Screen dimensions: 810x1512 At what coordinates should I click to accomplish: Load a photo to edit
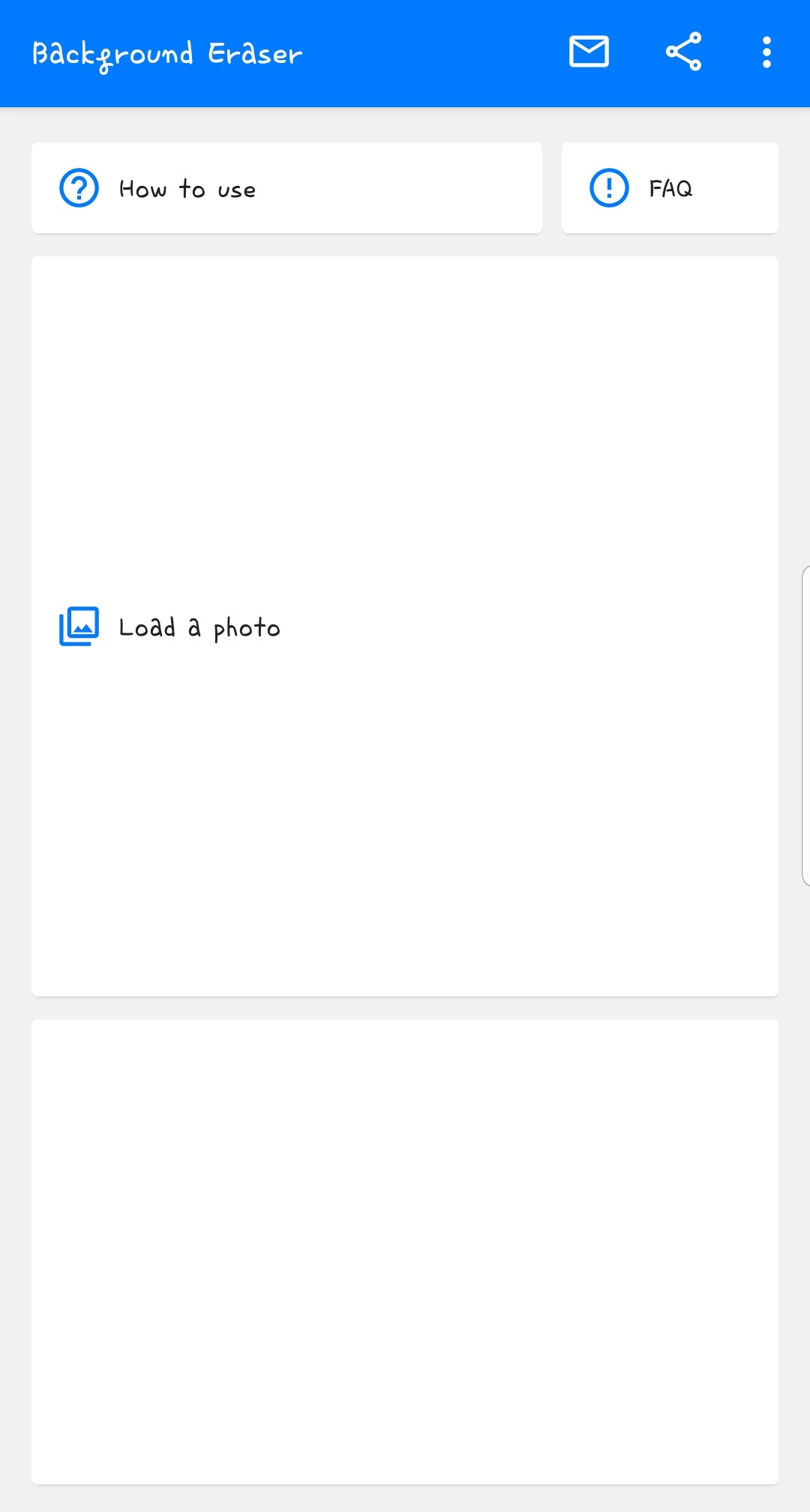(x=405, y=627)
